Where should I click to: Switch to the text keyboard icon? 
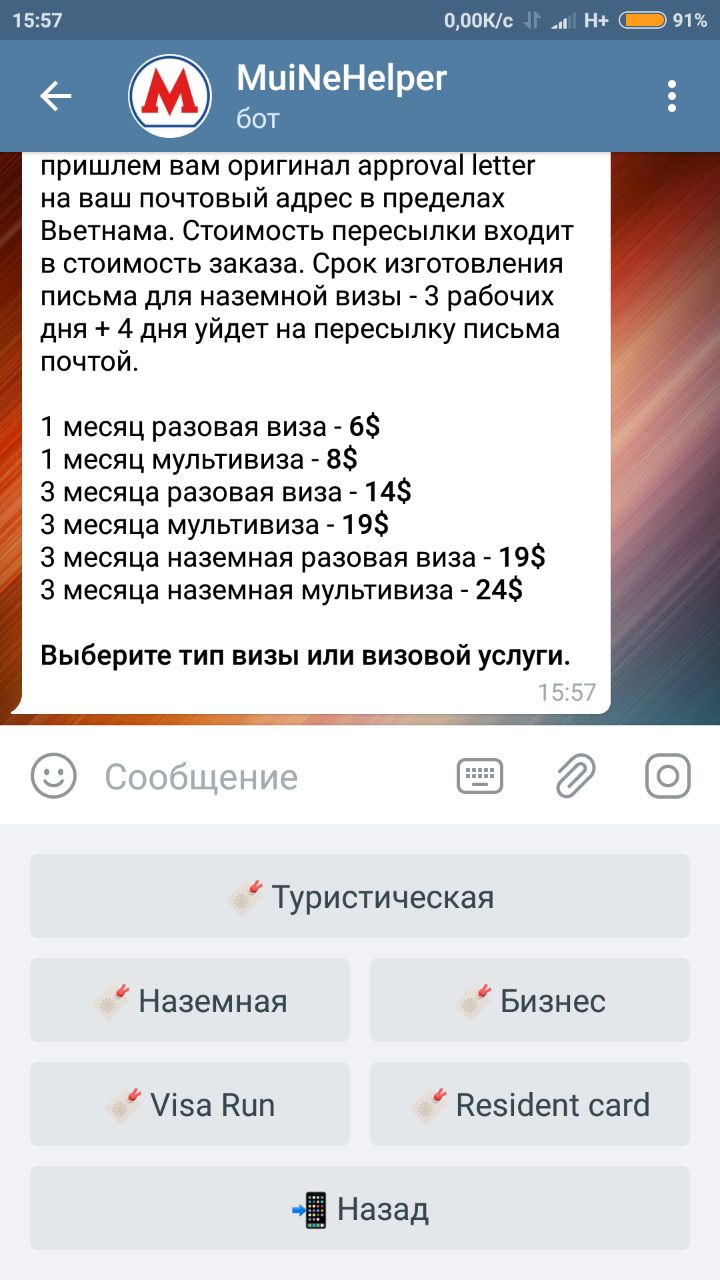480,776
